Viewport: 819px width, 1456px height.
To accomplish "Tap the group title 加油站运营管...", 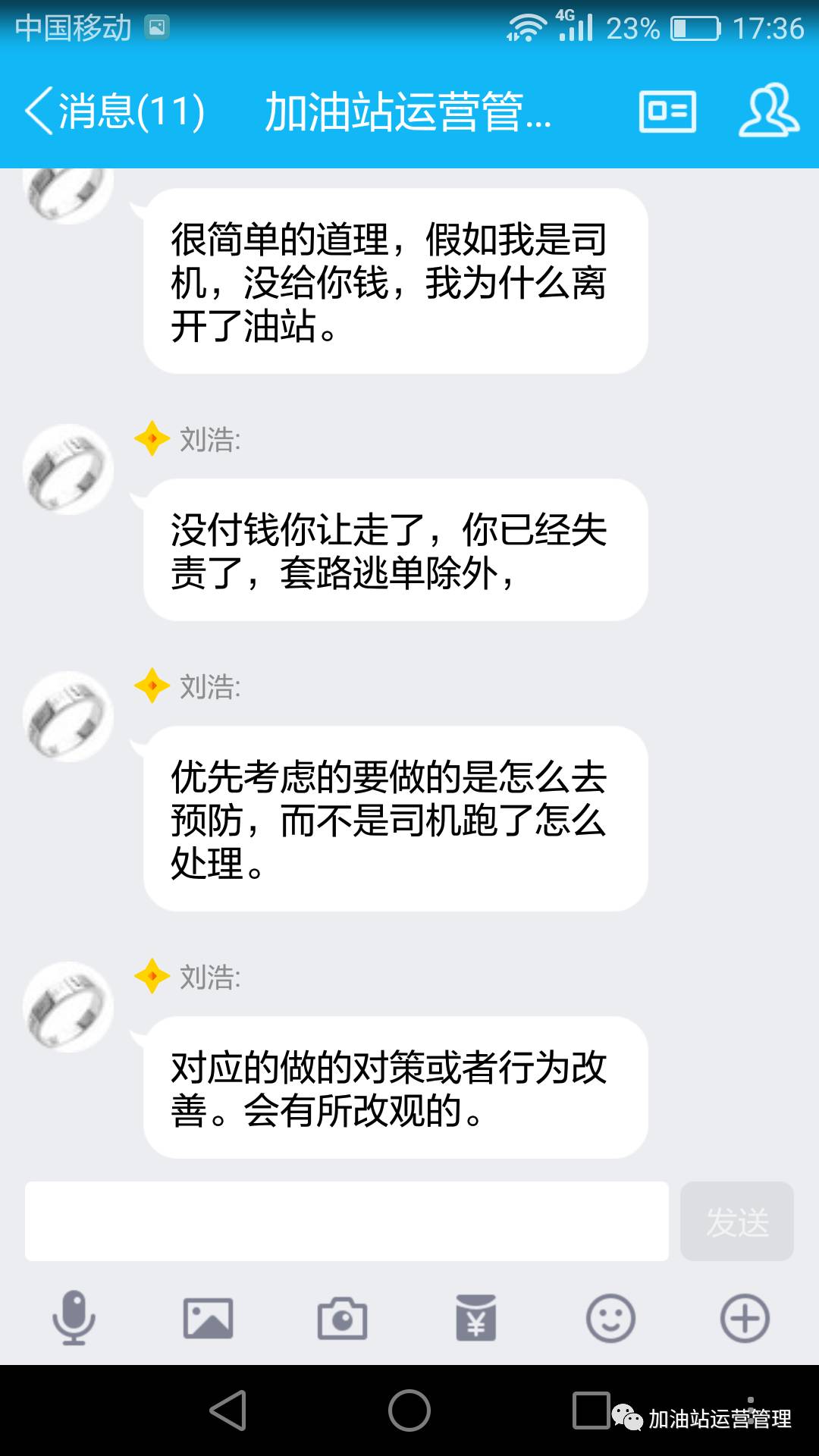I will click(x=409, y=112).
